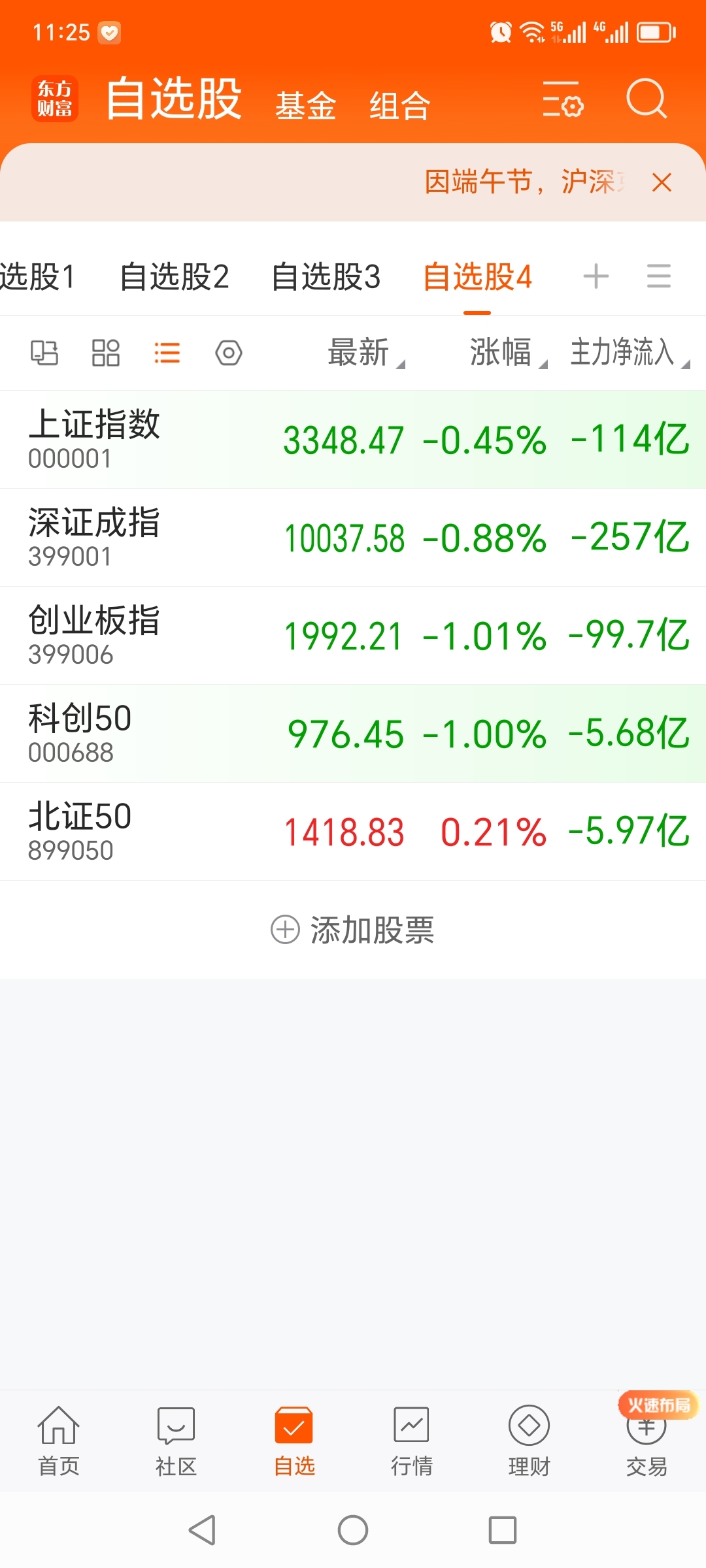This screenshot has height=1568, width=706.
Task: Open the watchlist settings icon
Action: 562,99
